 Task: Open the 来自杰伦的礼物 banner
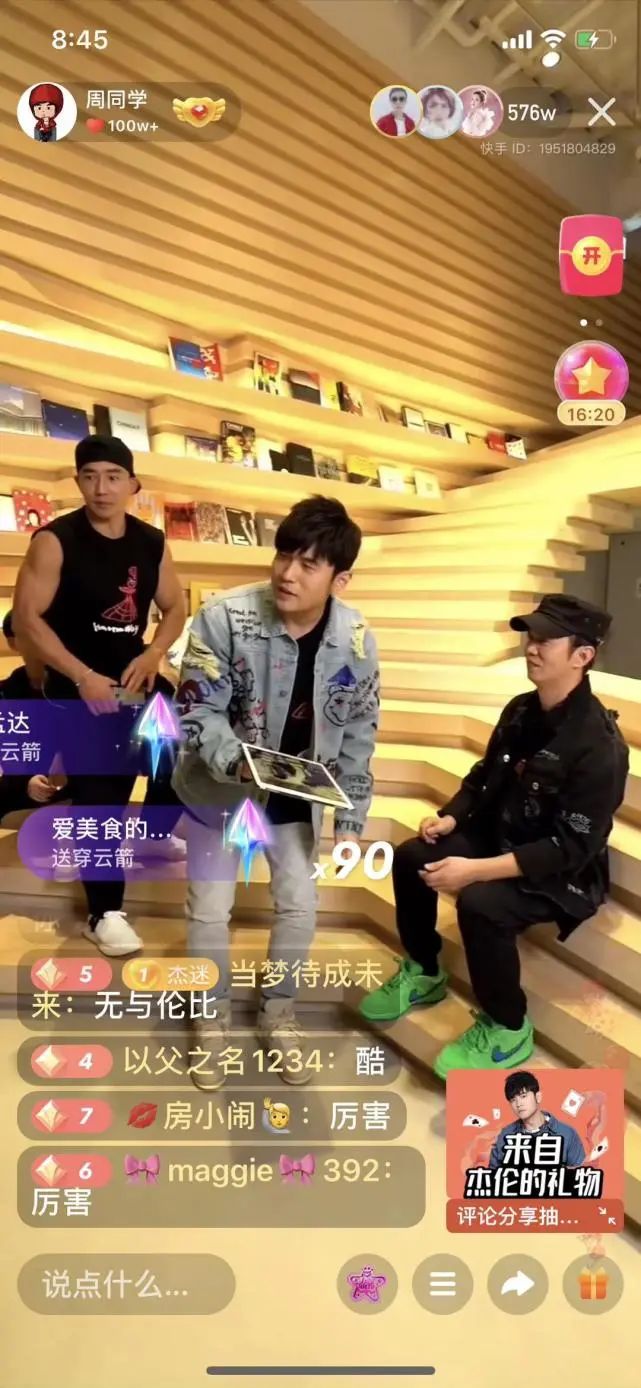[x=534, y=1150]
